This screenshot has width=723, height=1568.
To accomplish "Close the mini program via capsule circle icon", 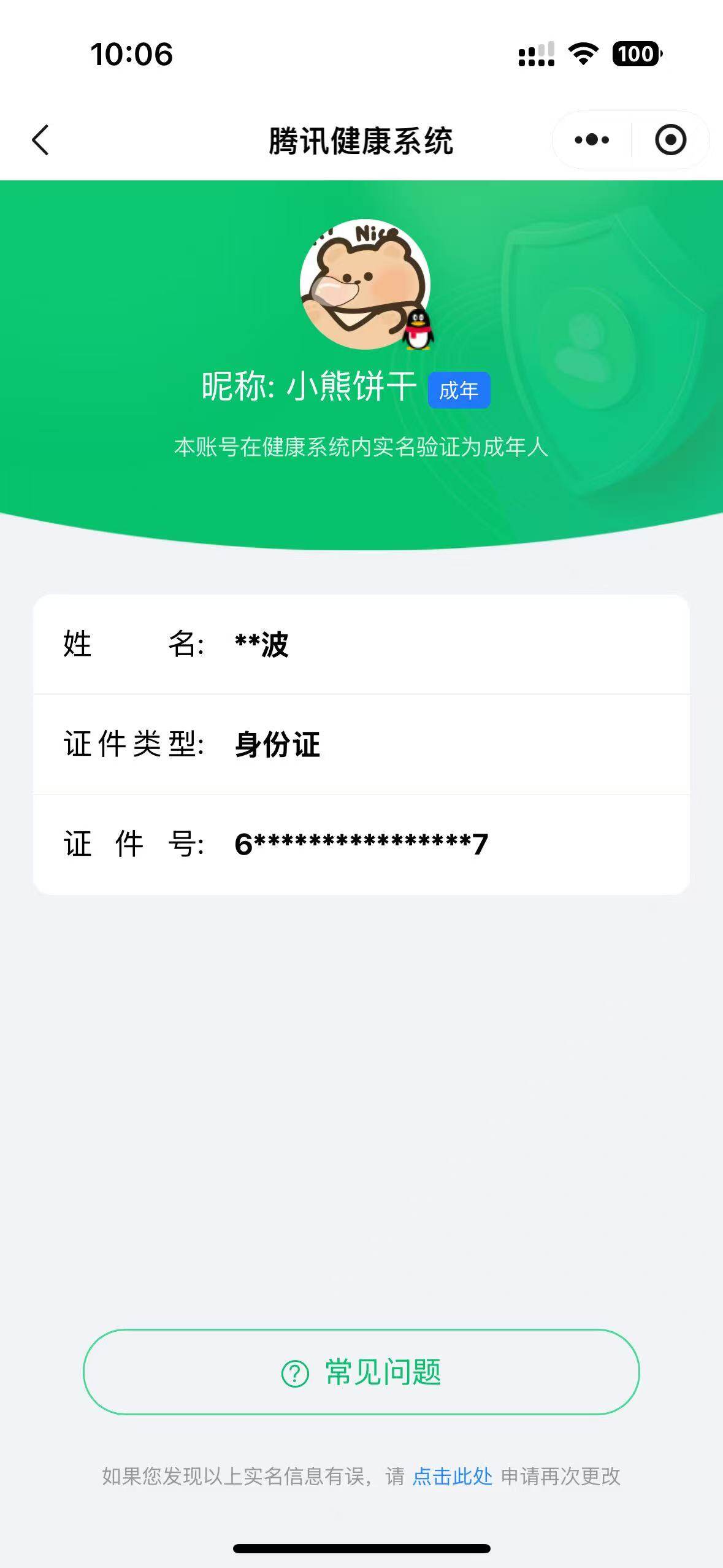I will (670, 139).
